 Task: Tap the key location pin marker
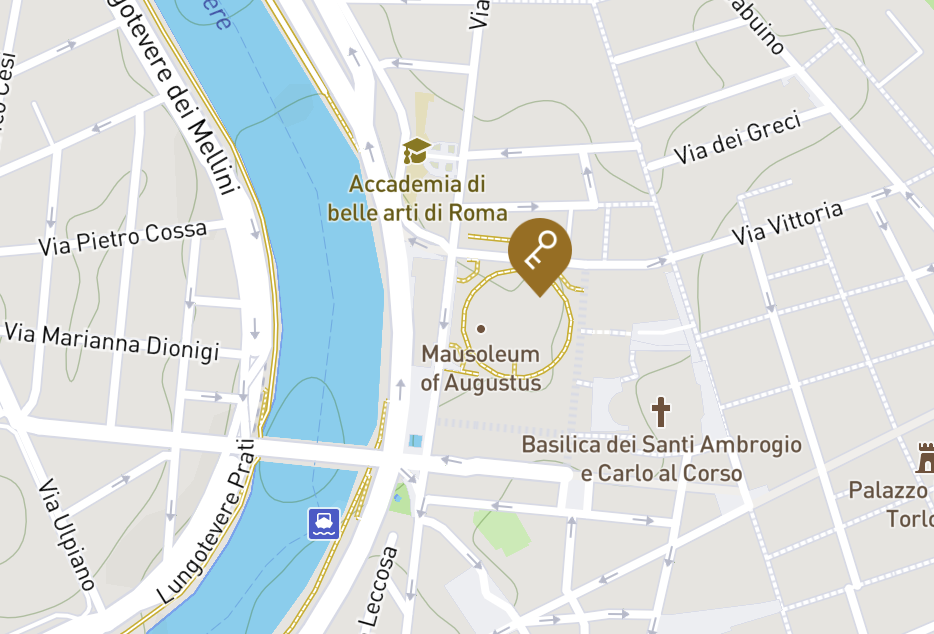click(x=540, y=252)
